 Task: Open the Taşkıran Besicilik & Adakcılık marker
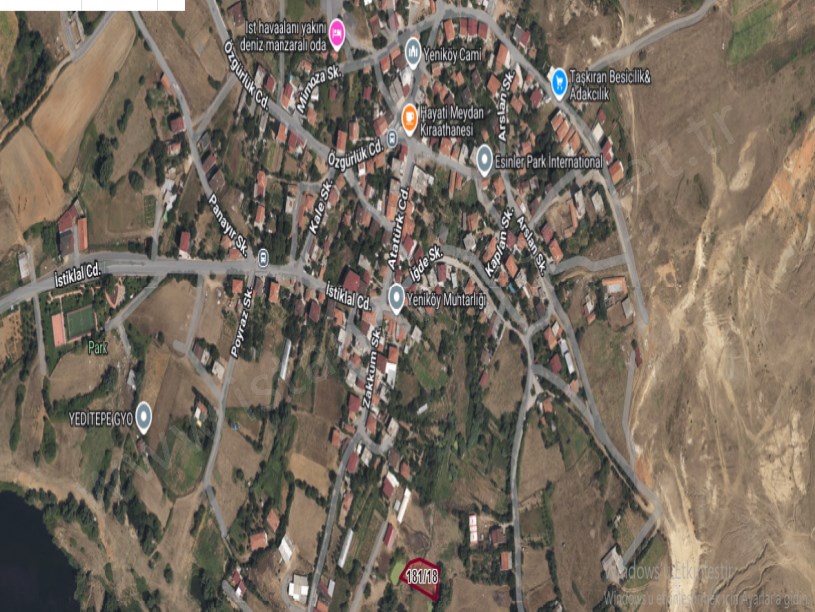pos(559,78)
